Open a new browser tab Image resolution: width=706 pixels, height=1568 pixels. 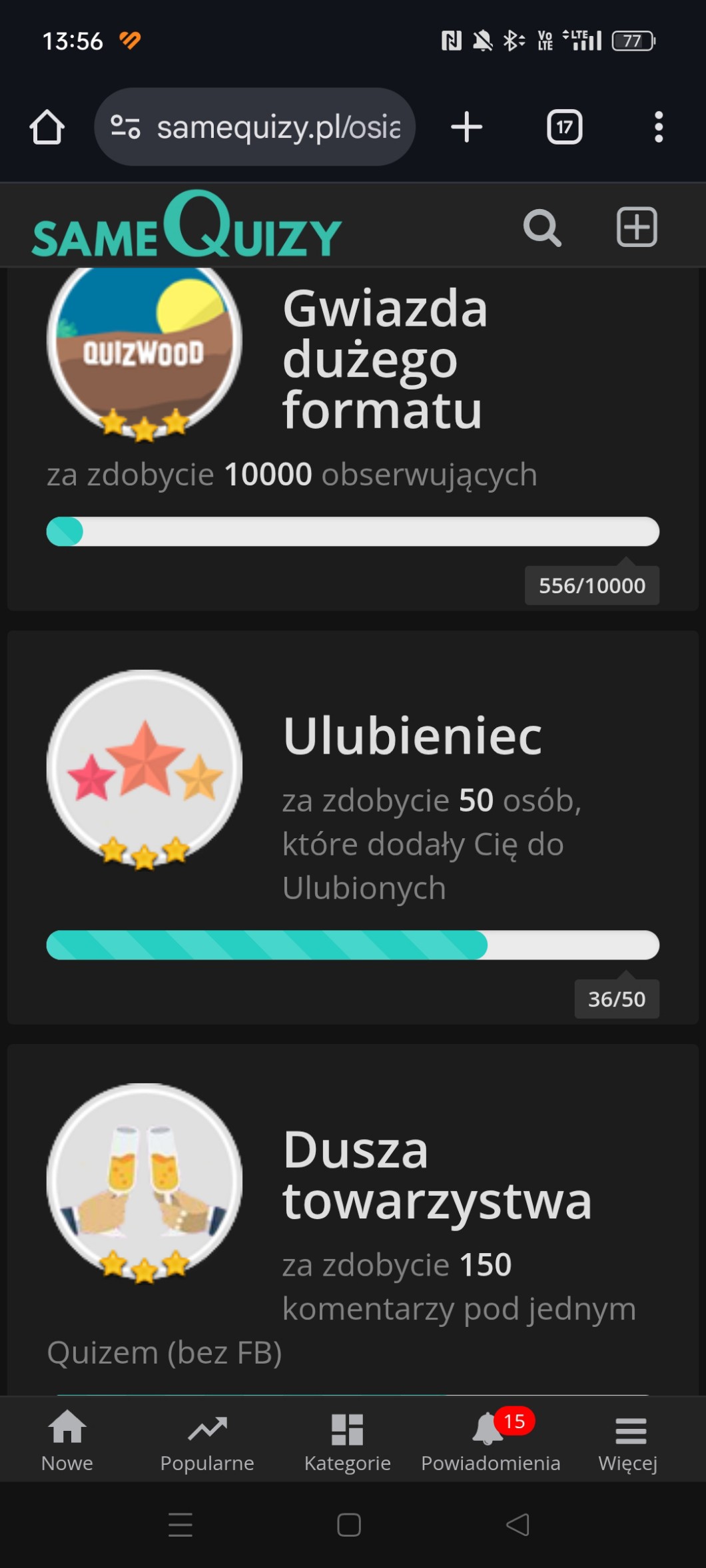(466, 127)
